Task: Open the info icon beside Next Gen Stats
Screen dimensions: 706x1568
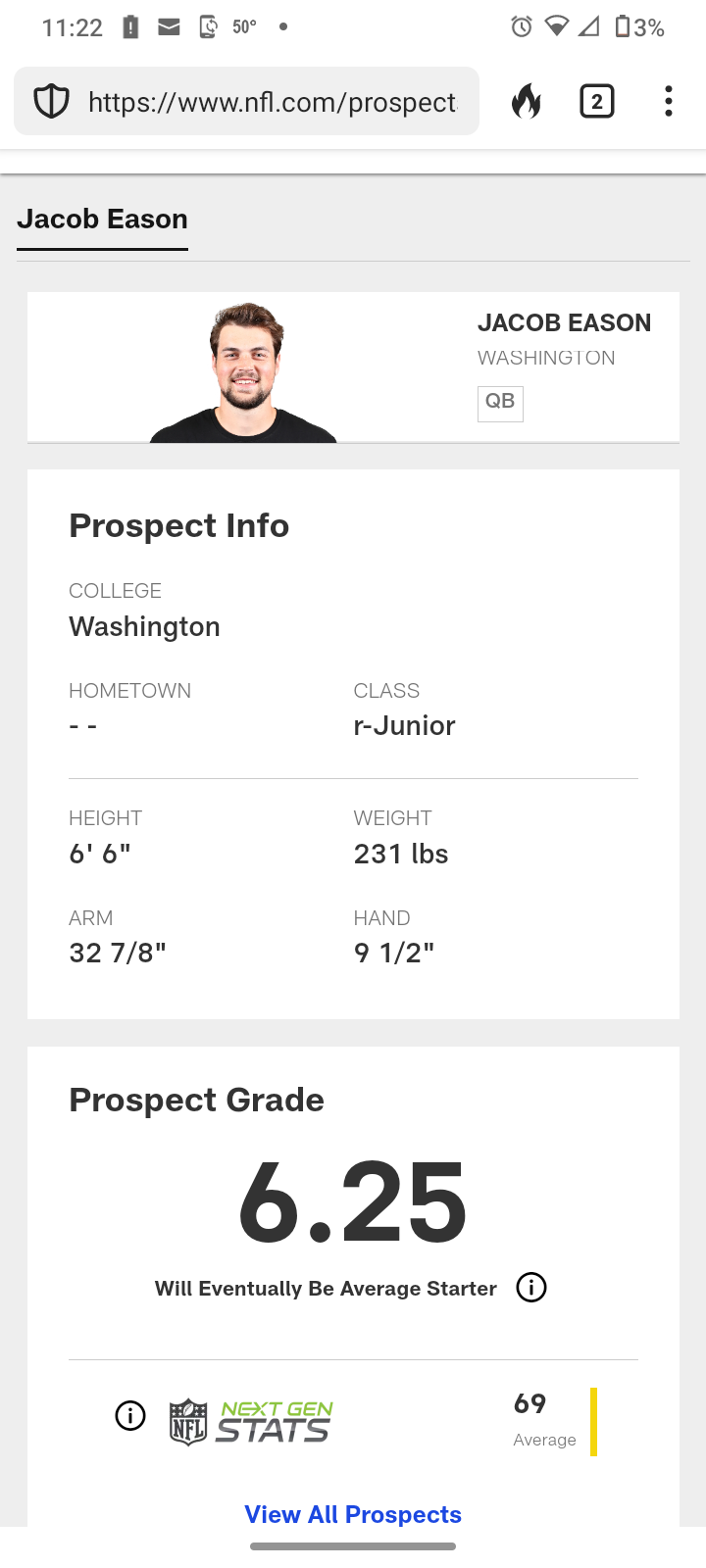Action: (x=130, y=1415)
